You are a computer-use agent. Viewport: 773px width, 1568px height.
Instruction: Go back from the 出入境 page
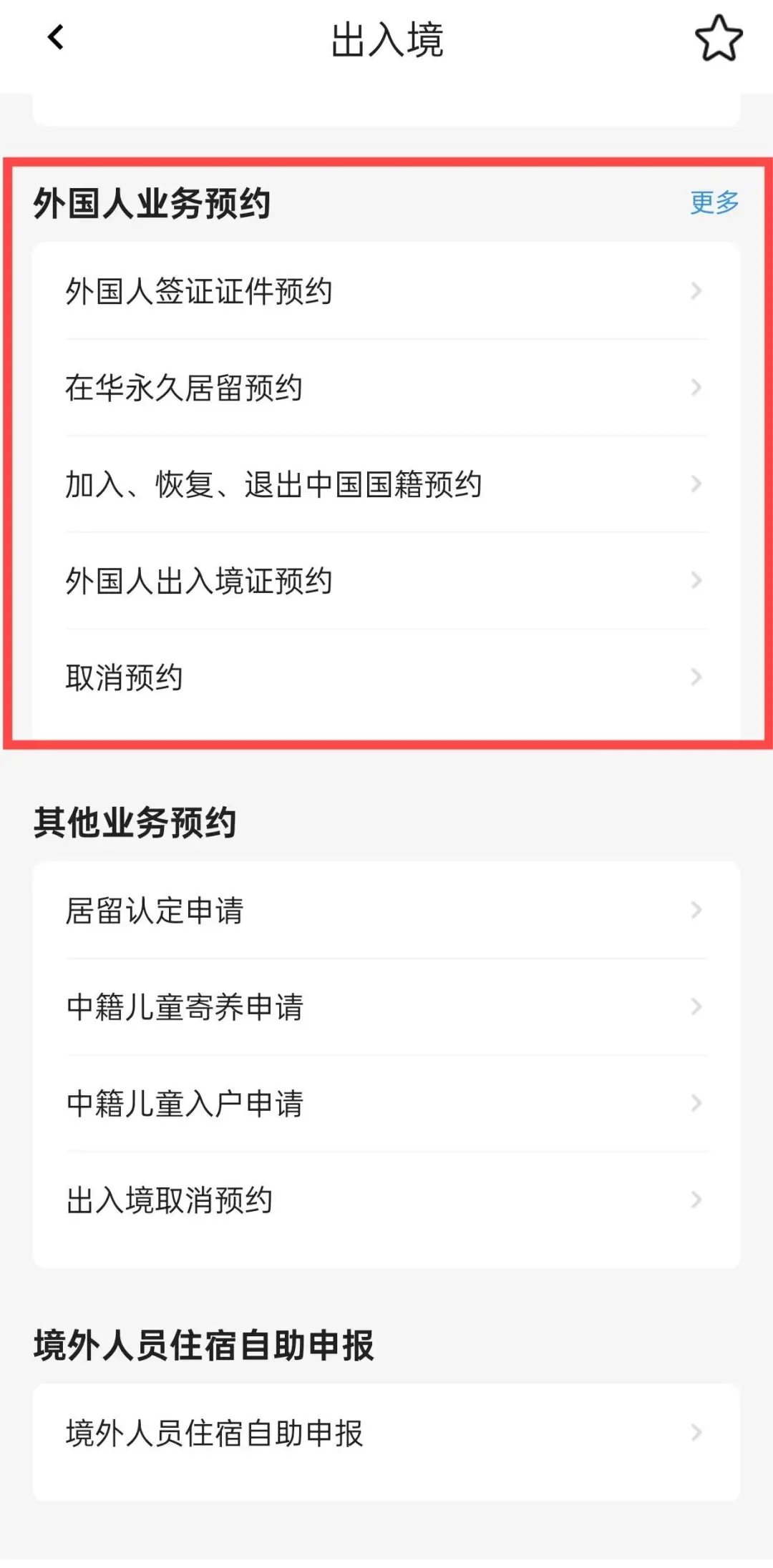56,38
